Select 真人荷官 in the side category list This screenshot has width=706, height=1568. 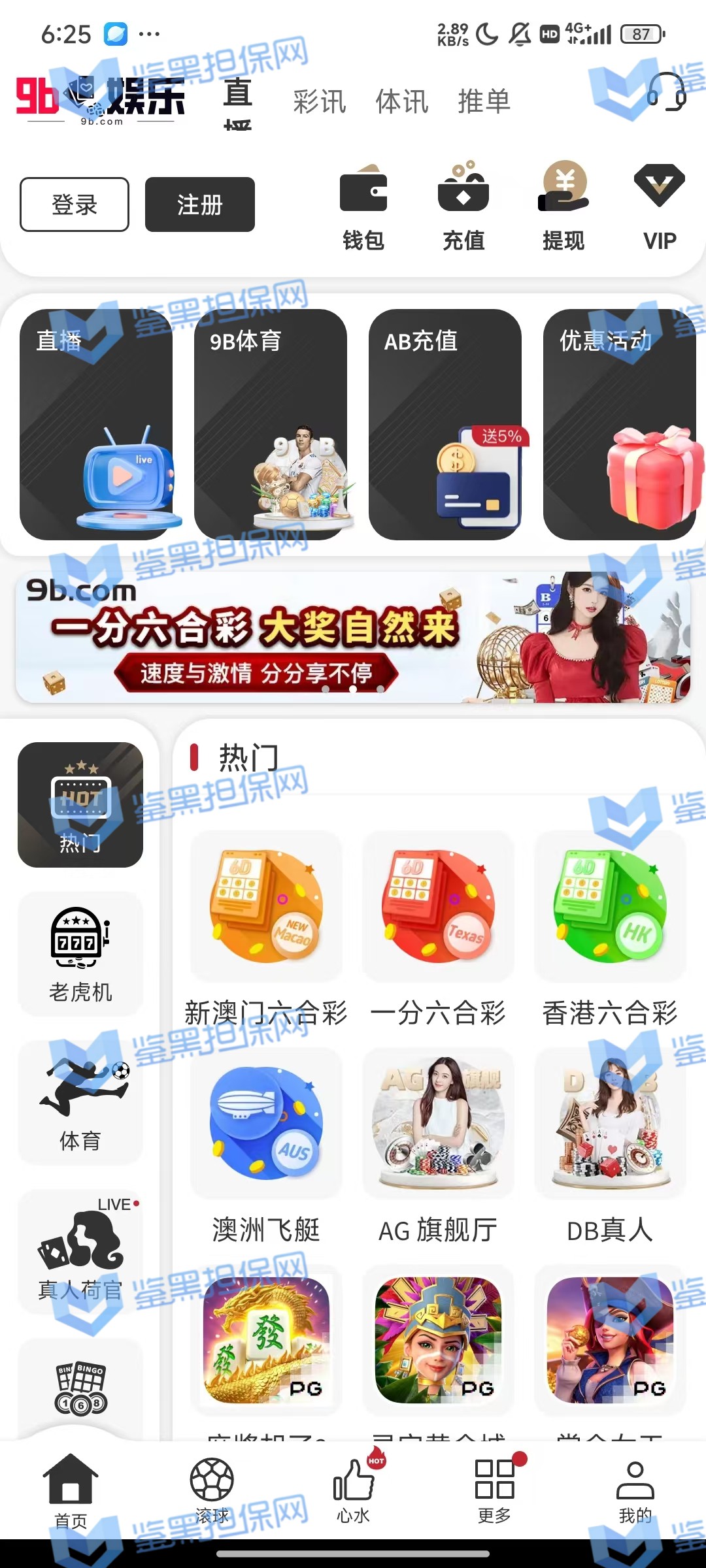tap(80, 1251)
